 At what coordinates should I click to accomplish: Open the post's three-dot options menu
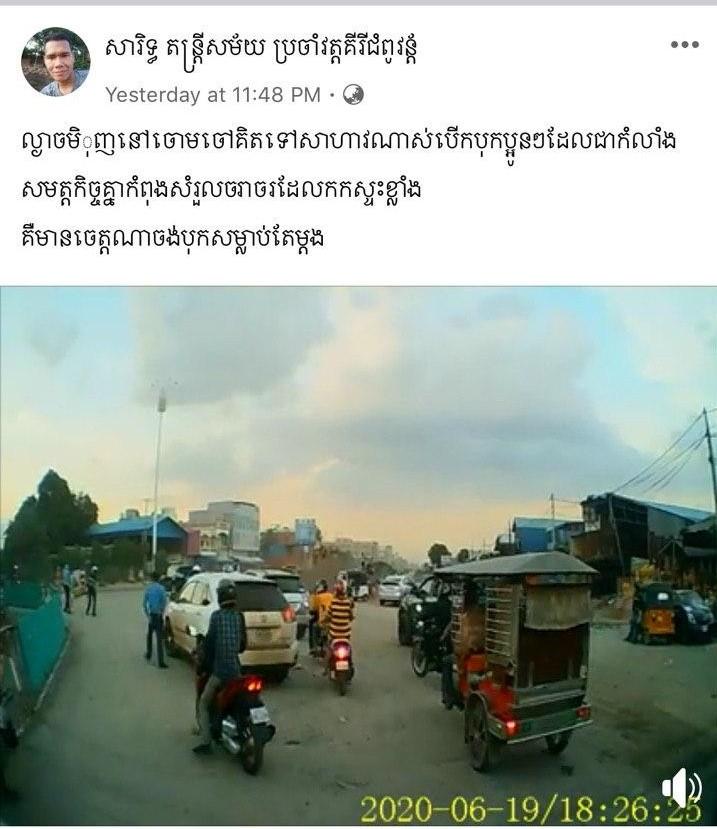coord(684,45)
